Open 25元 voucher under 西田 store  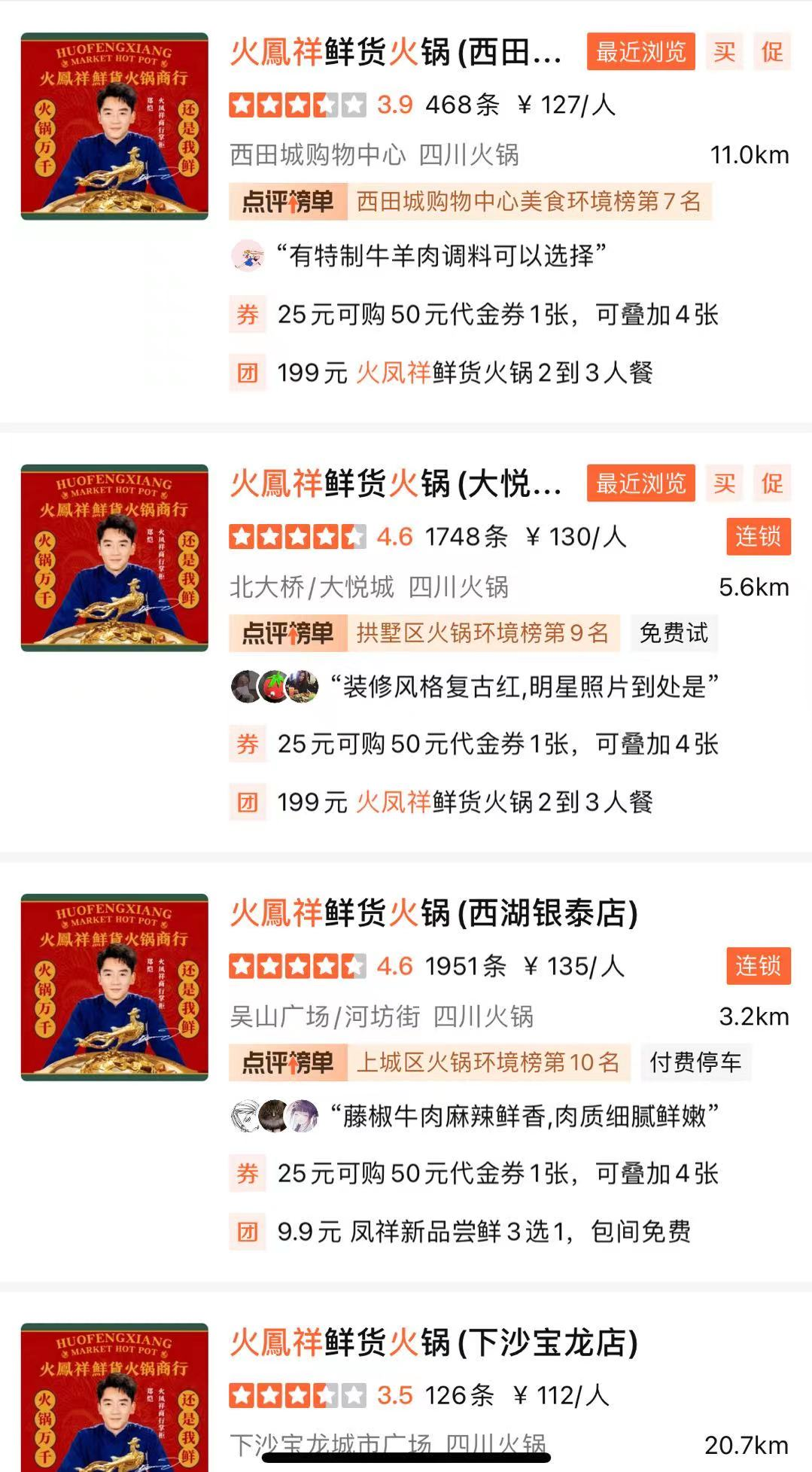coord(497,315)
